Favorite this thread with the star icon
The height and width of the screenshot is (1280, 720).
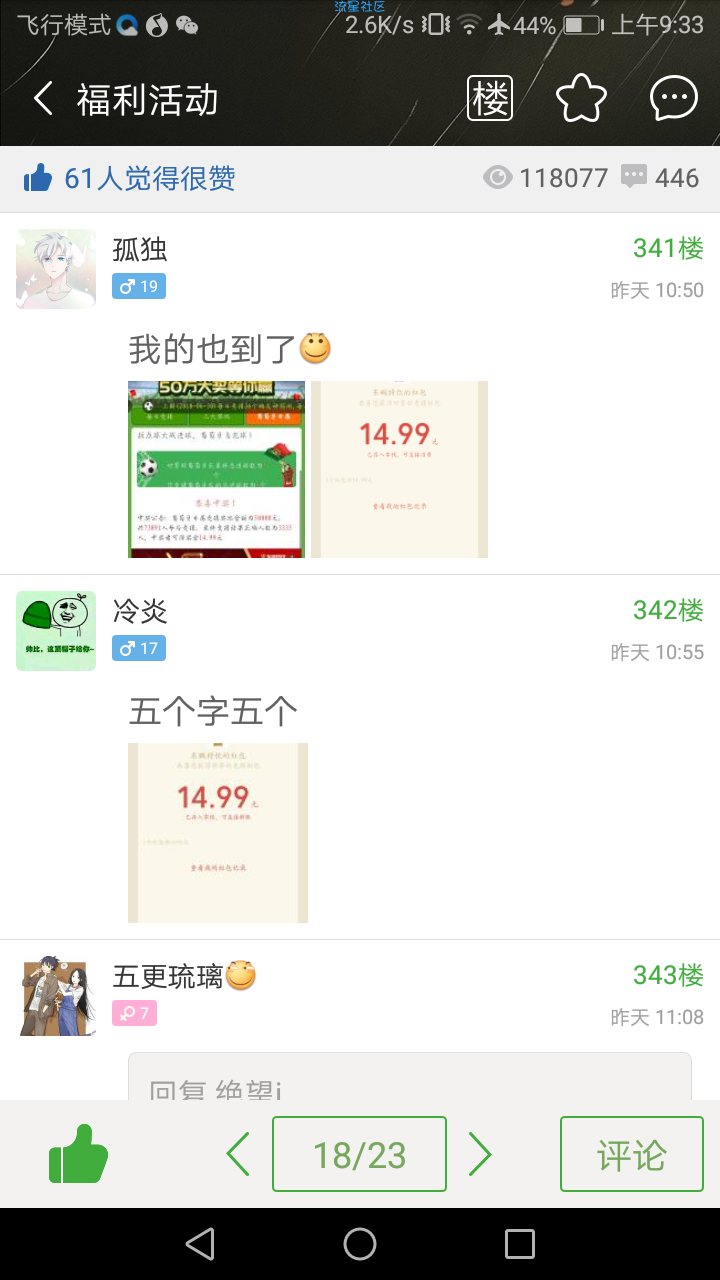click(581, 99)
